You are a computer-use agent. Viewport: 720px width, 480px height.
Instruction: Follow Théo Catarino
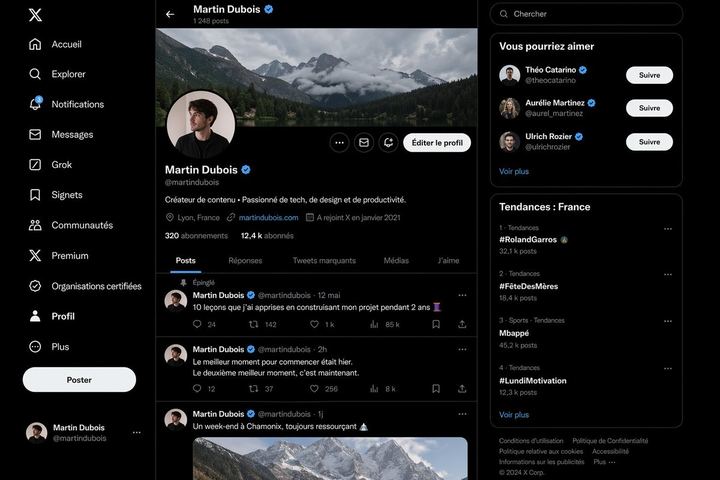pos(649,75)
